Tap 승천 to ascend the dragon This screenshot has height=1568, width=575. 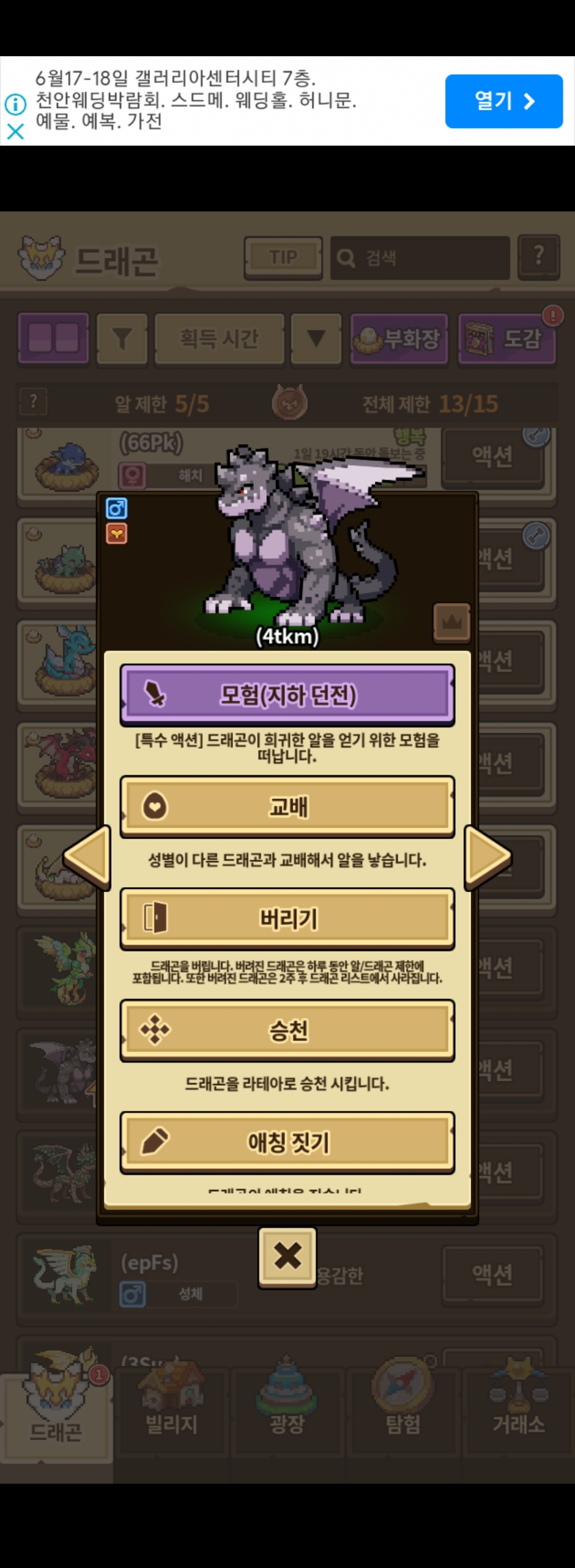tap(287, 1030)
